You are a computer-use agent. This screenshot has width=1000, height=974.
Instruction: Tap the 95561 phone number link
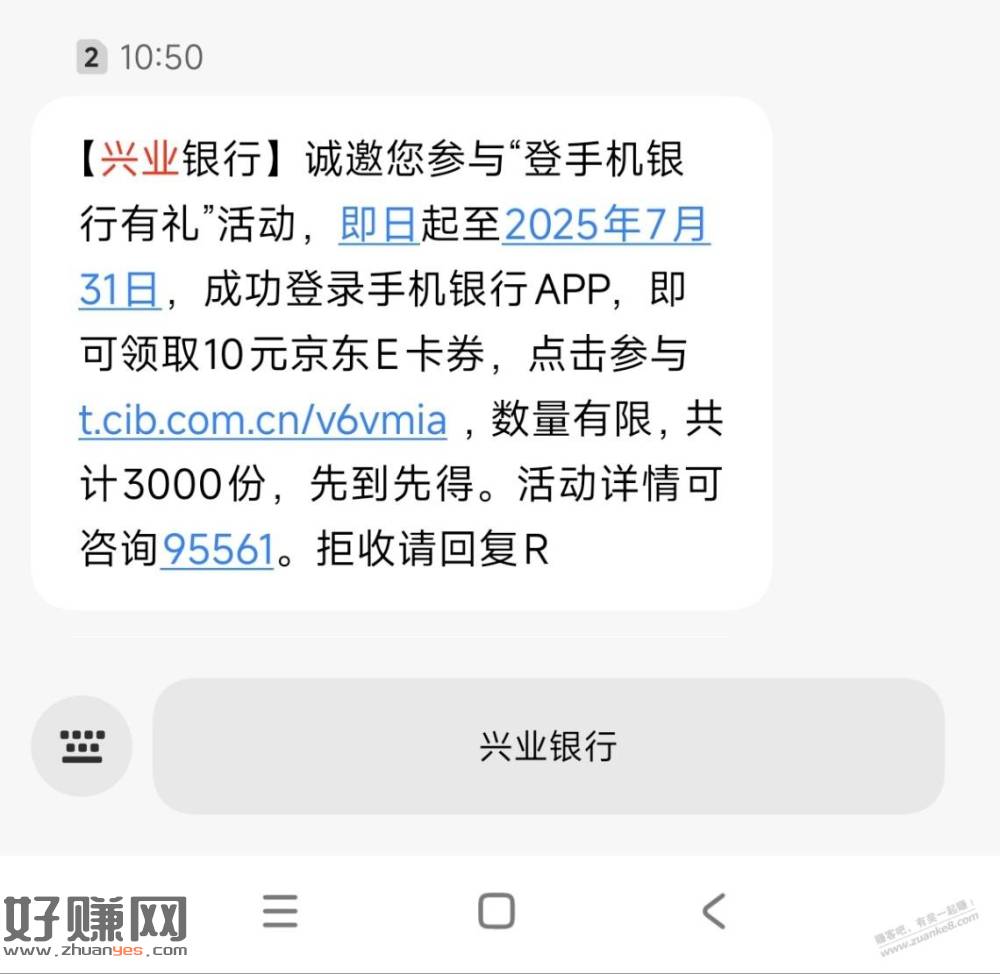217,549
